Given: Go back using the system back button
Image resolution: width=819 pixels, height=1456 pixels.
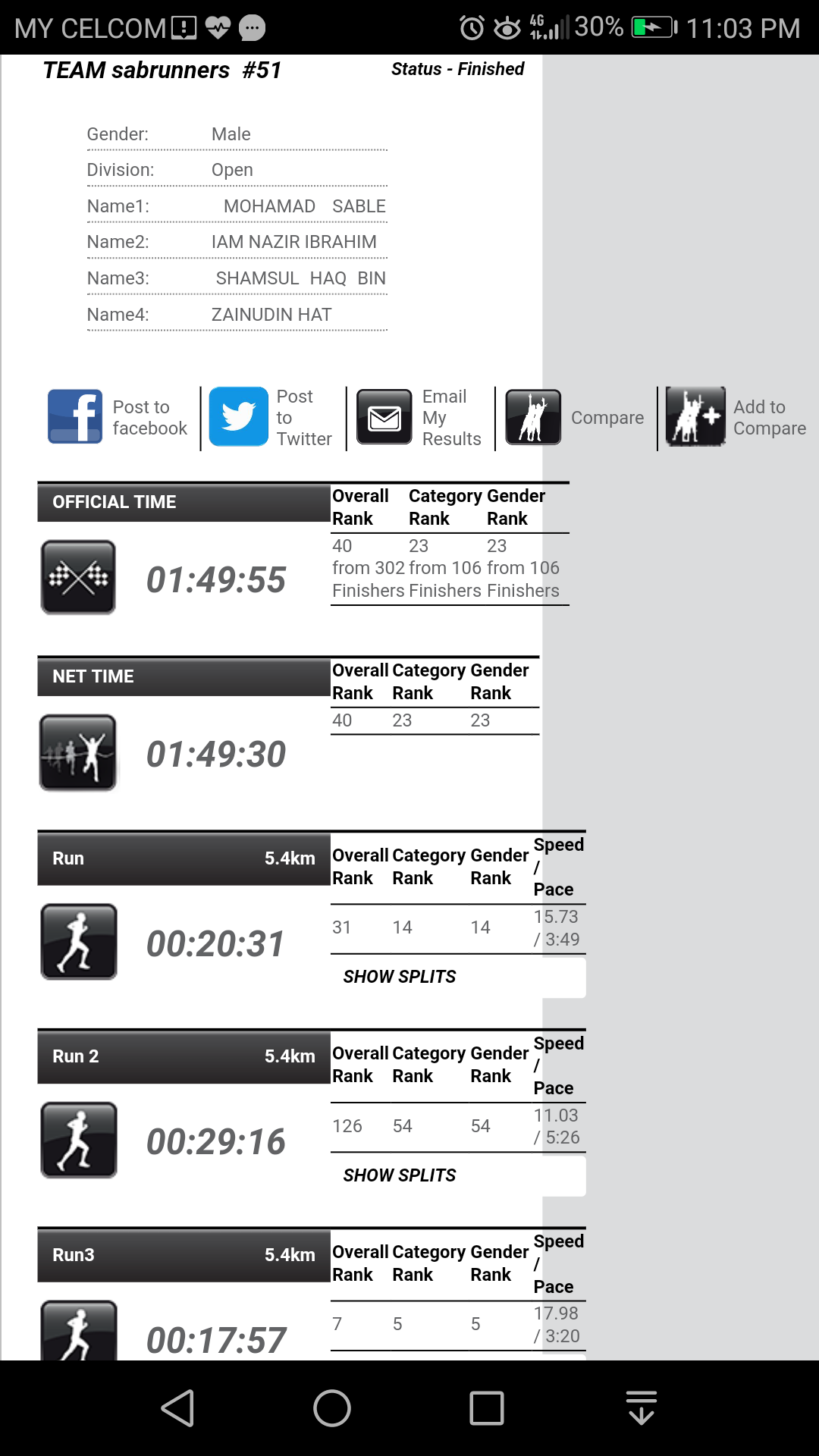Looking at the screenshot, I should tap(178, 1408).
